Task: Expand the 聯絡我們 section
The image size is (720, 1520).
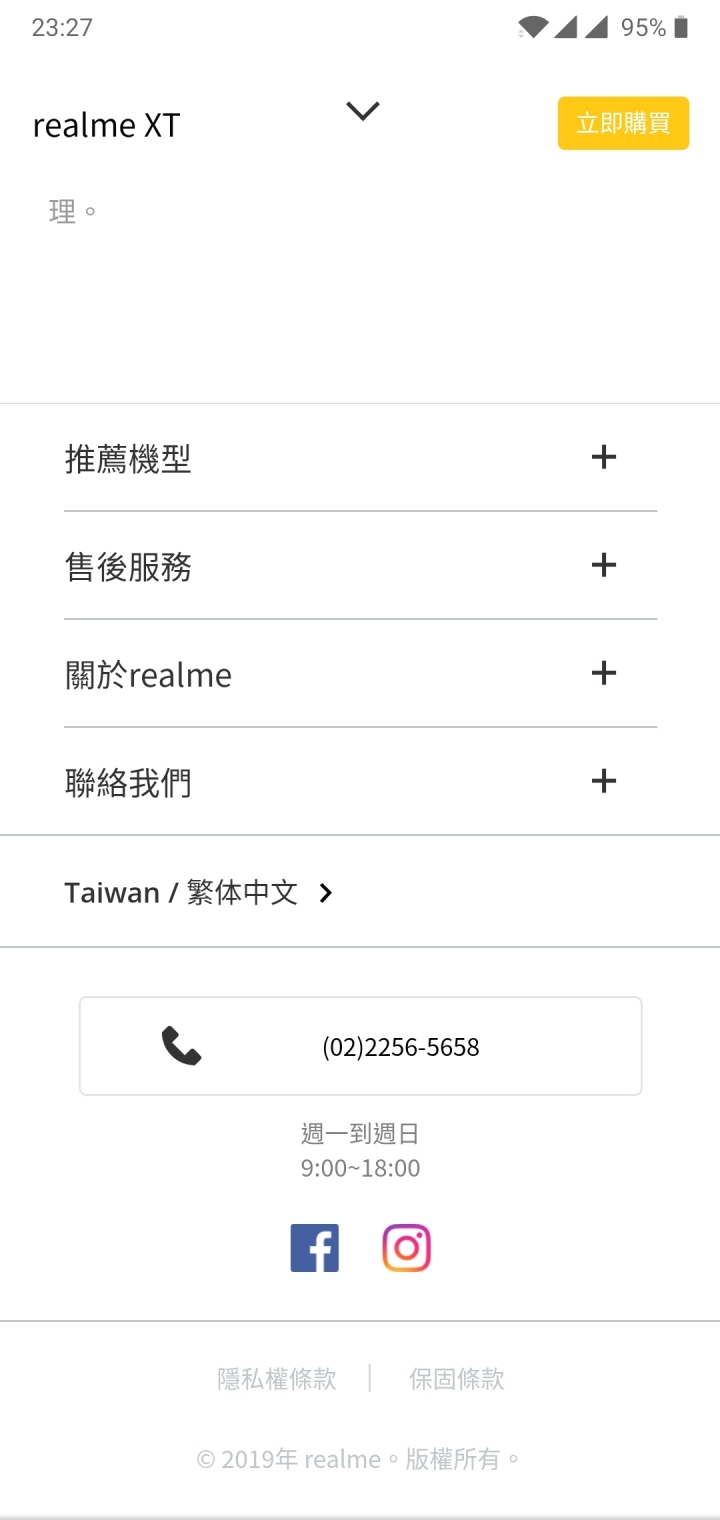Action: pos(603,782)
